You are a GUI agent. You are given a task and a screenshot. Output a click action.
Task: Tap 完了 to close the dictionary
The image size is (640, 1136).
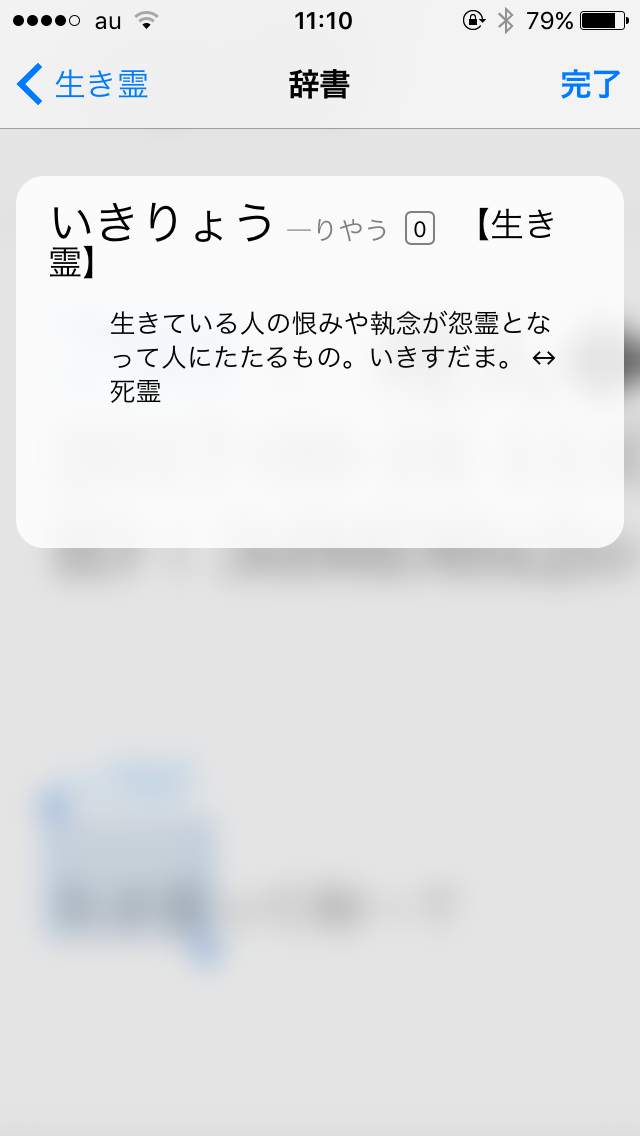[x=590, y=85]
